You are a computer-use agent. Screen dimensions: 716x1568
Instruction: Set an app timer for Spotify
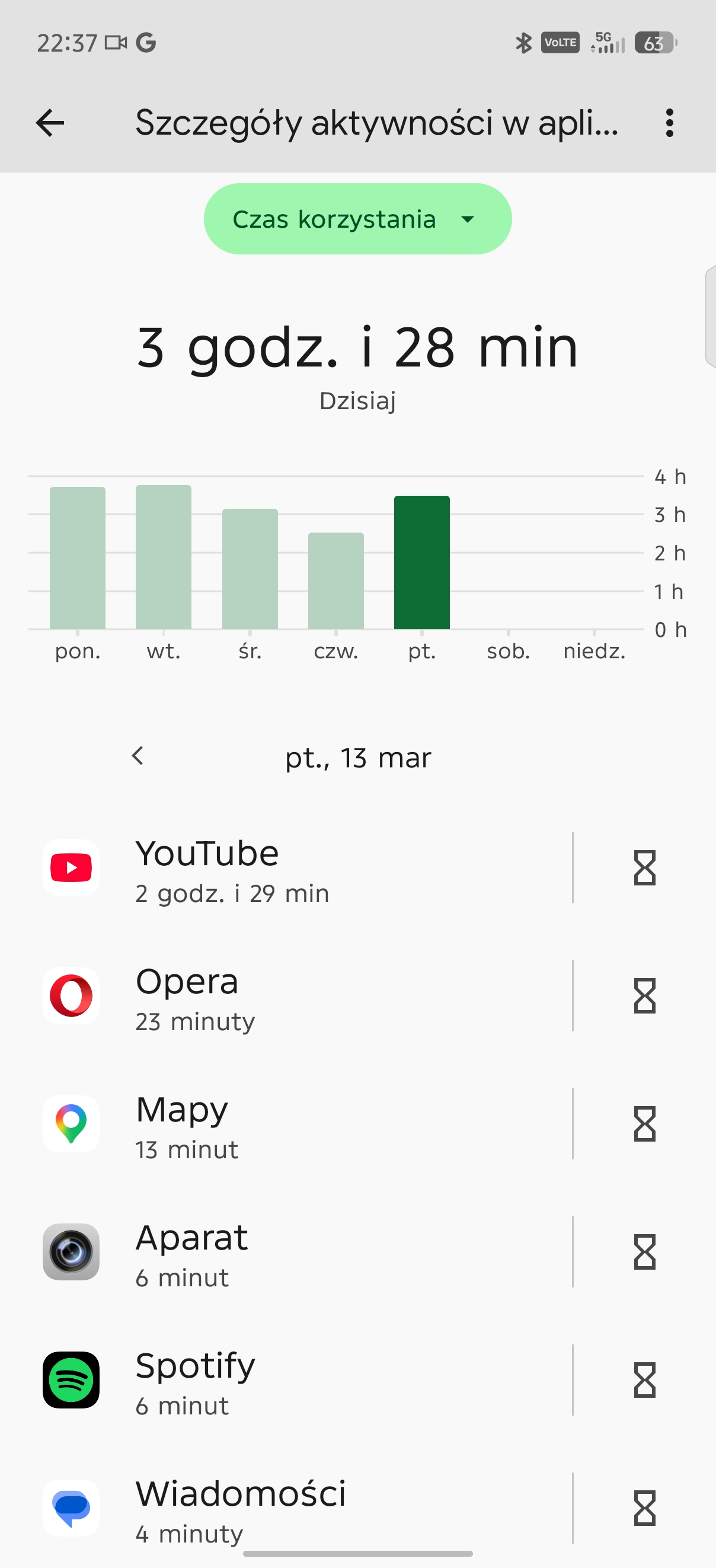coord(644,1381)
